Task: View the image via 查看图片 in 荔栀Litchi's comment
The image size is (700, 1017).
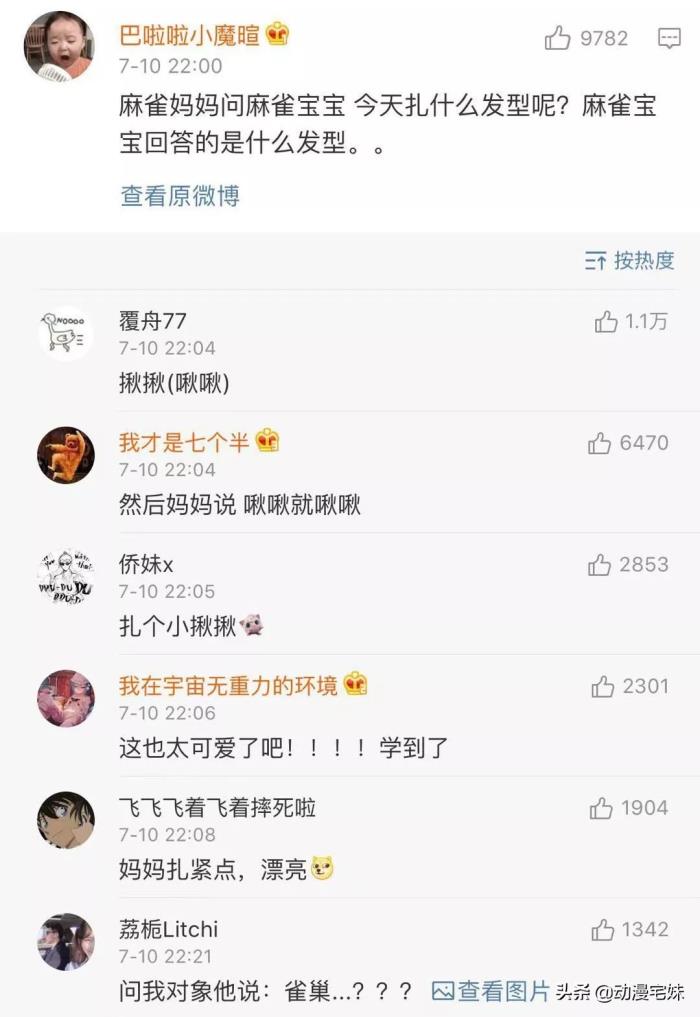Action: pyautogui.click(x=491, y=991)
